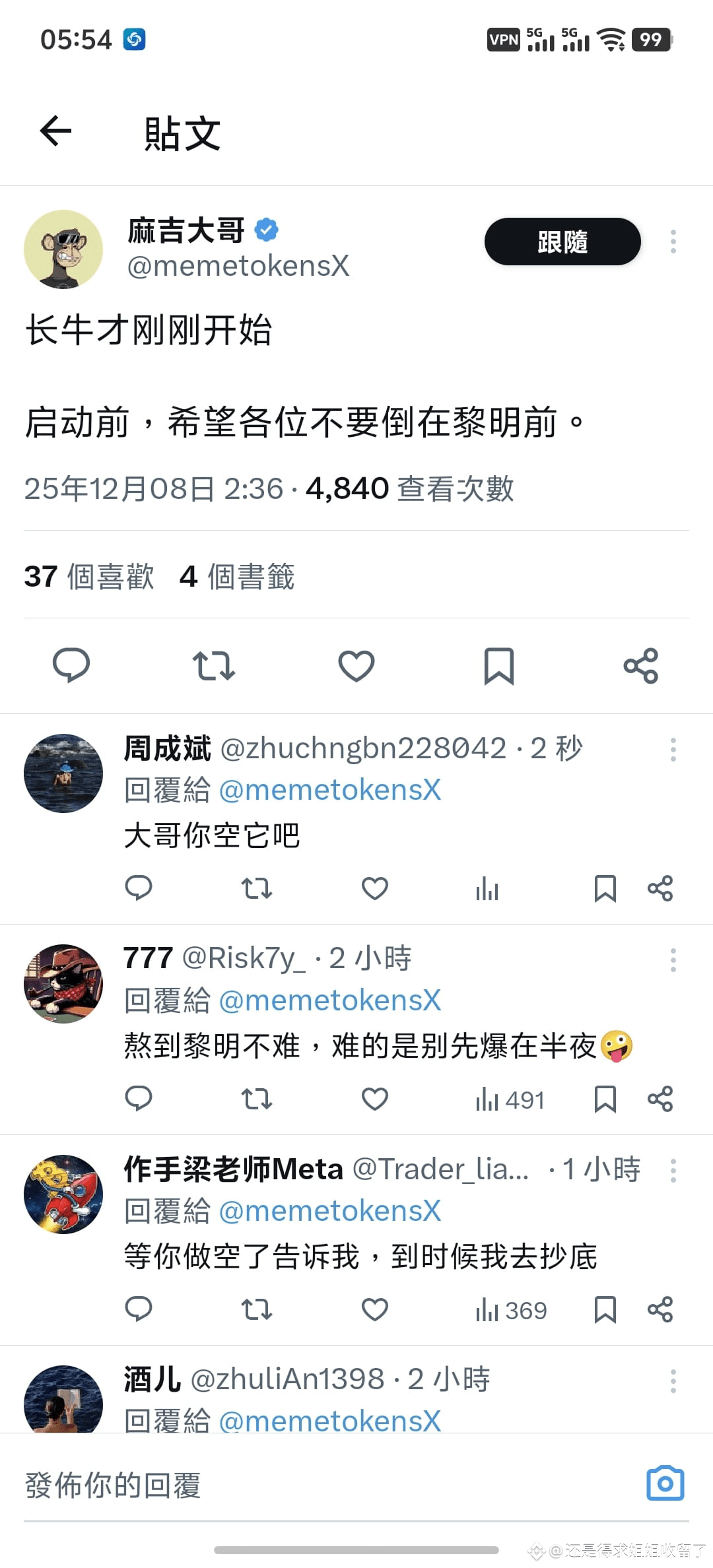The width and height of the screenshot is (713, 1568).
Task: View more options for 酒儿's reply
Action: (673, 1381)
